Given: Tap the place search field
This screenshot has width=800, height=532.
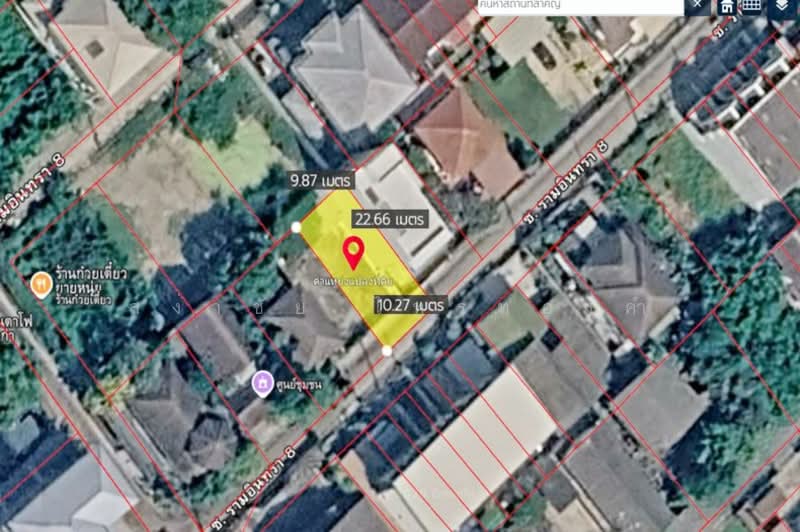Looking at the screenshot, I should (x=578, y=6).
